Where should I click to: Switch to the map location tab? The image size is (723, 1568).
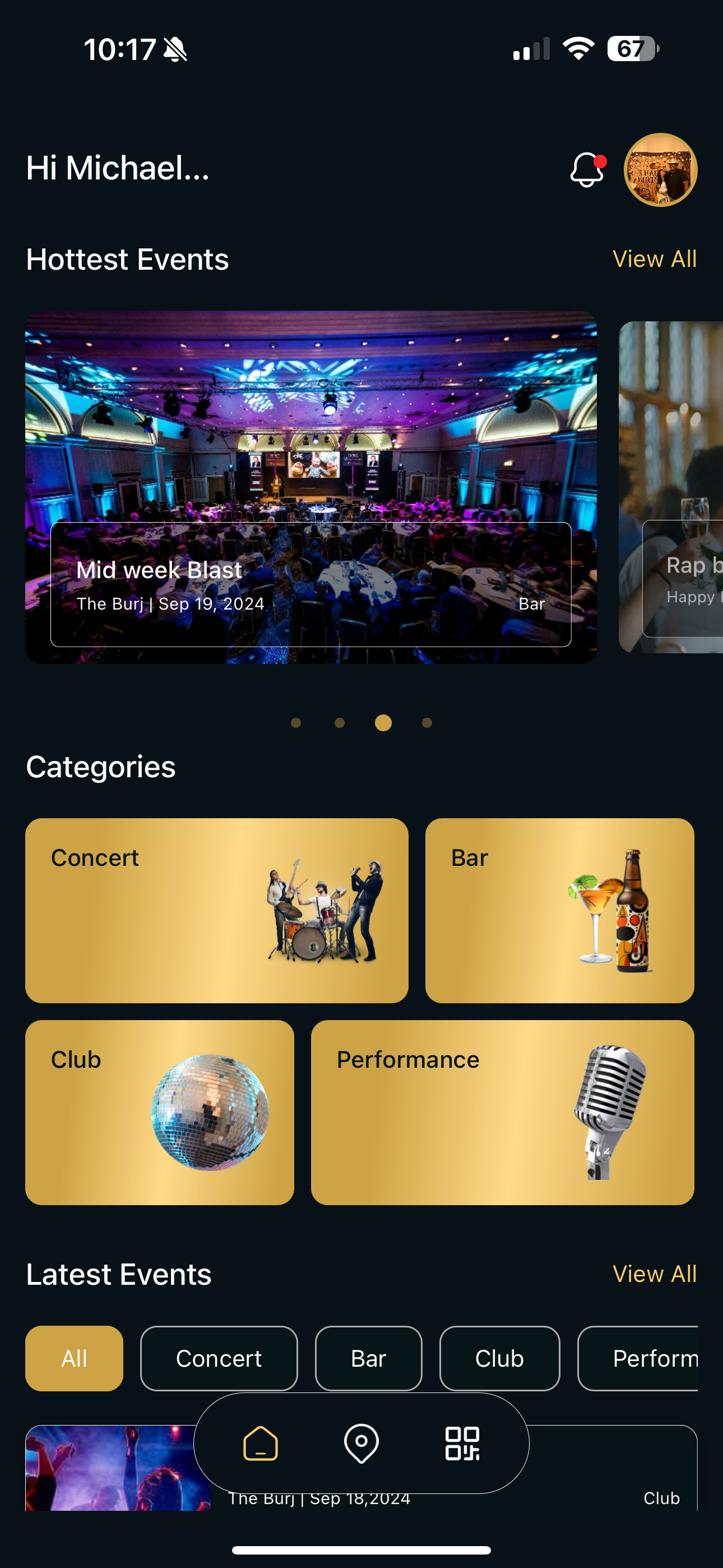[x=361, y=1443]
